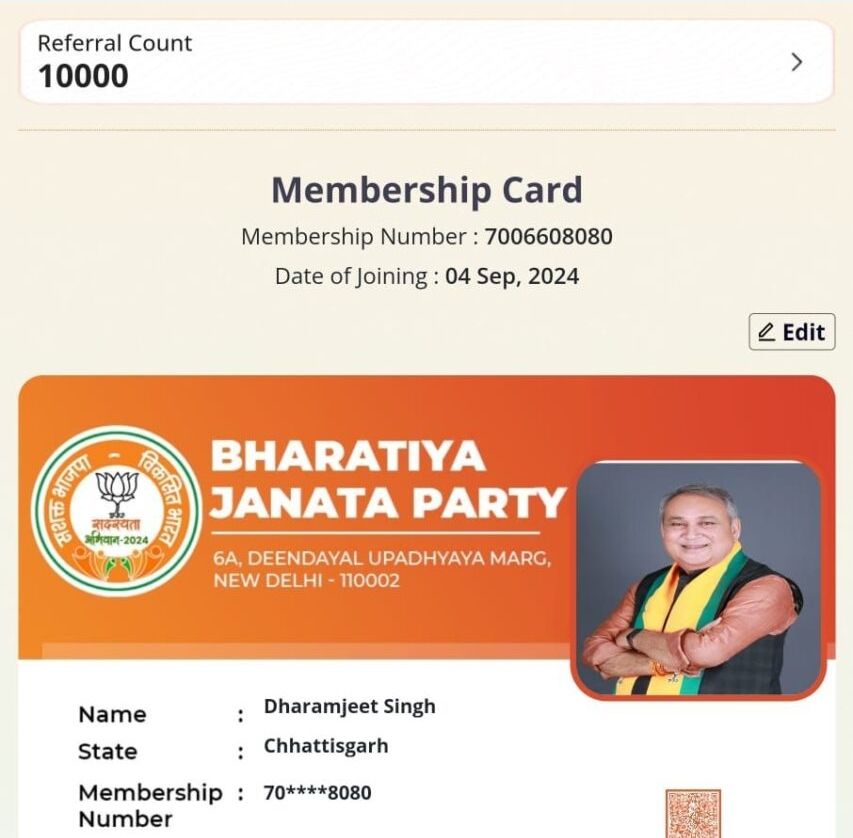
Task: Open the Referral Count row
Action: point(426,62)
